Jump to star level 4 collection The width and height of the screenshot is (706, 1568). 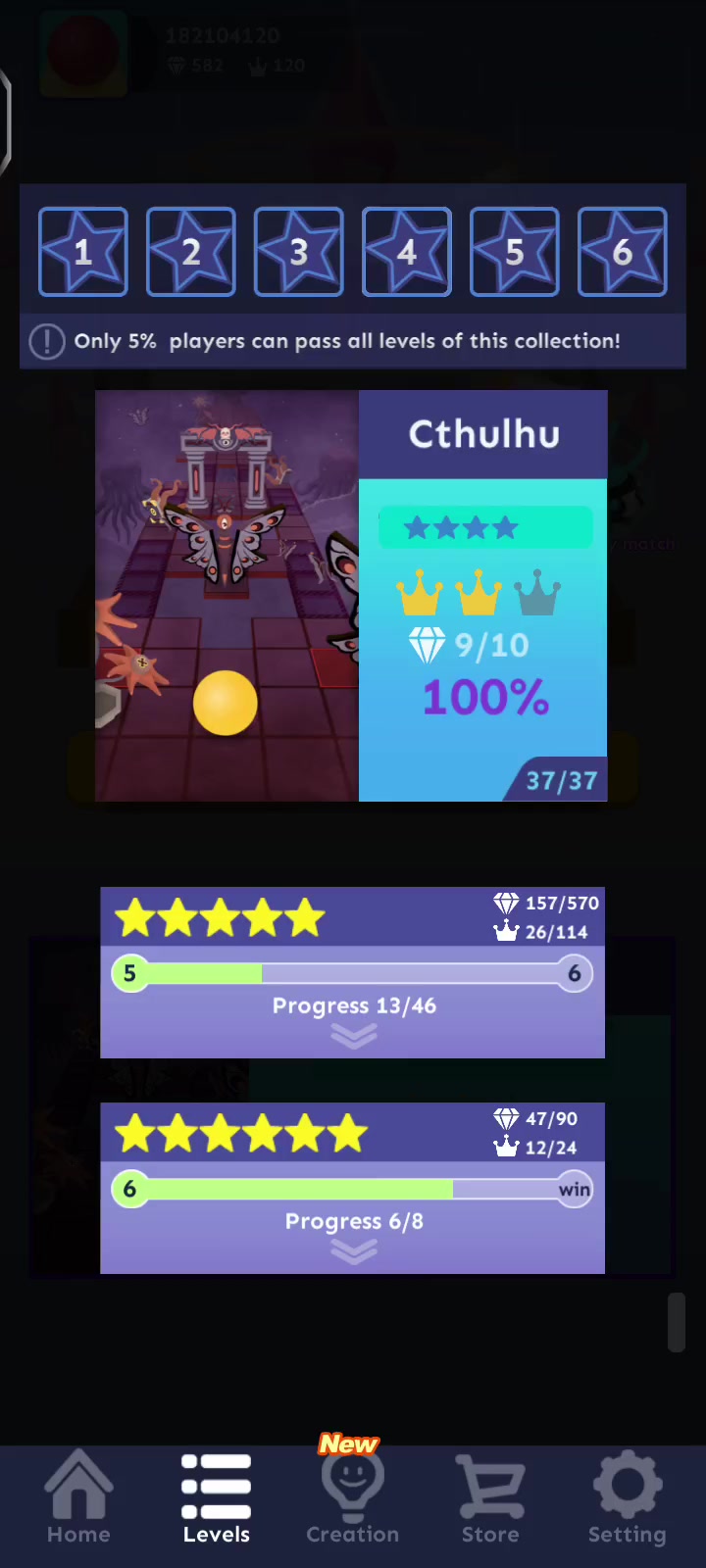tap(407, 252)
